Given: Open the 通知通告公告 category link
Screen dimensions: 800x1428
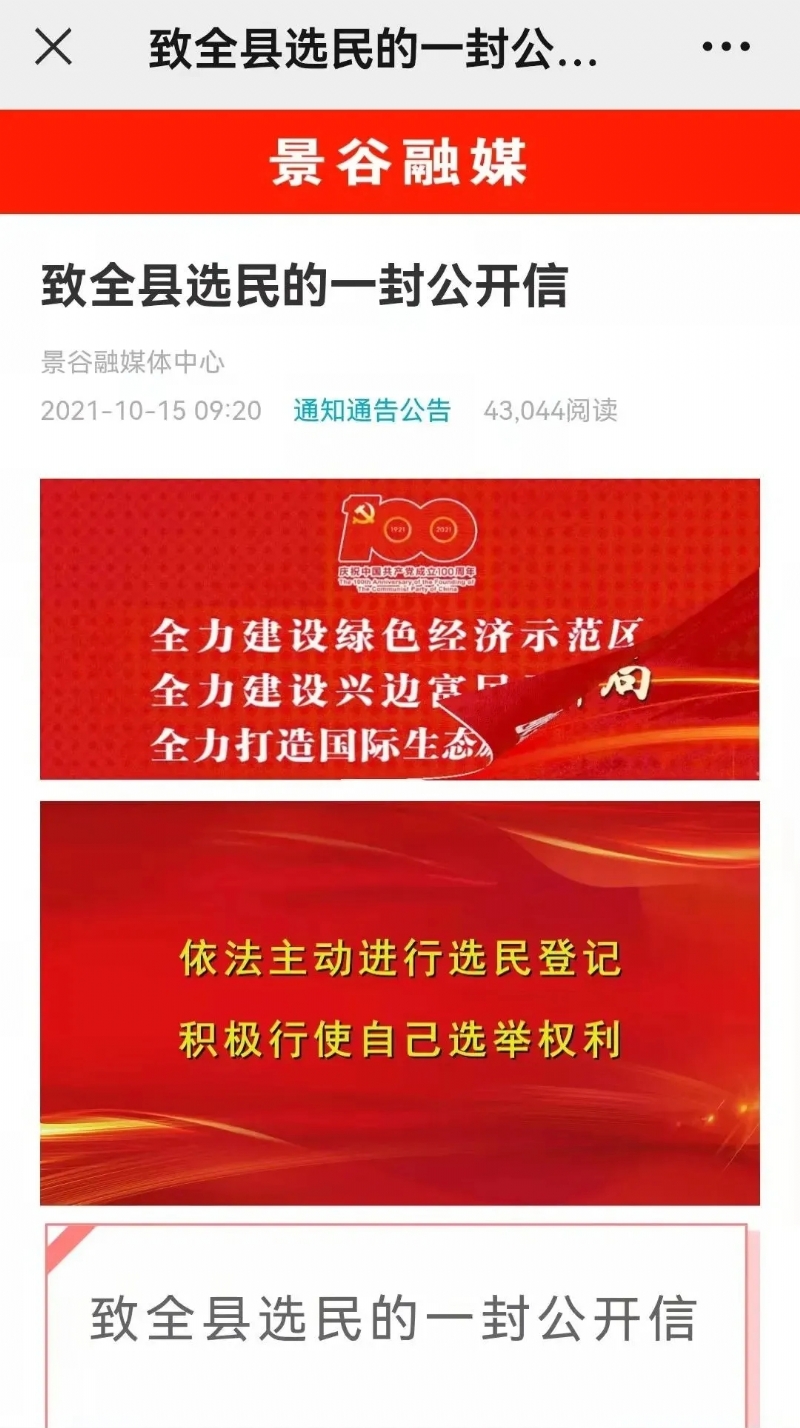Looking at the screenshot, I should [x=372, y=411].
